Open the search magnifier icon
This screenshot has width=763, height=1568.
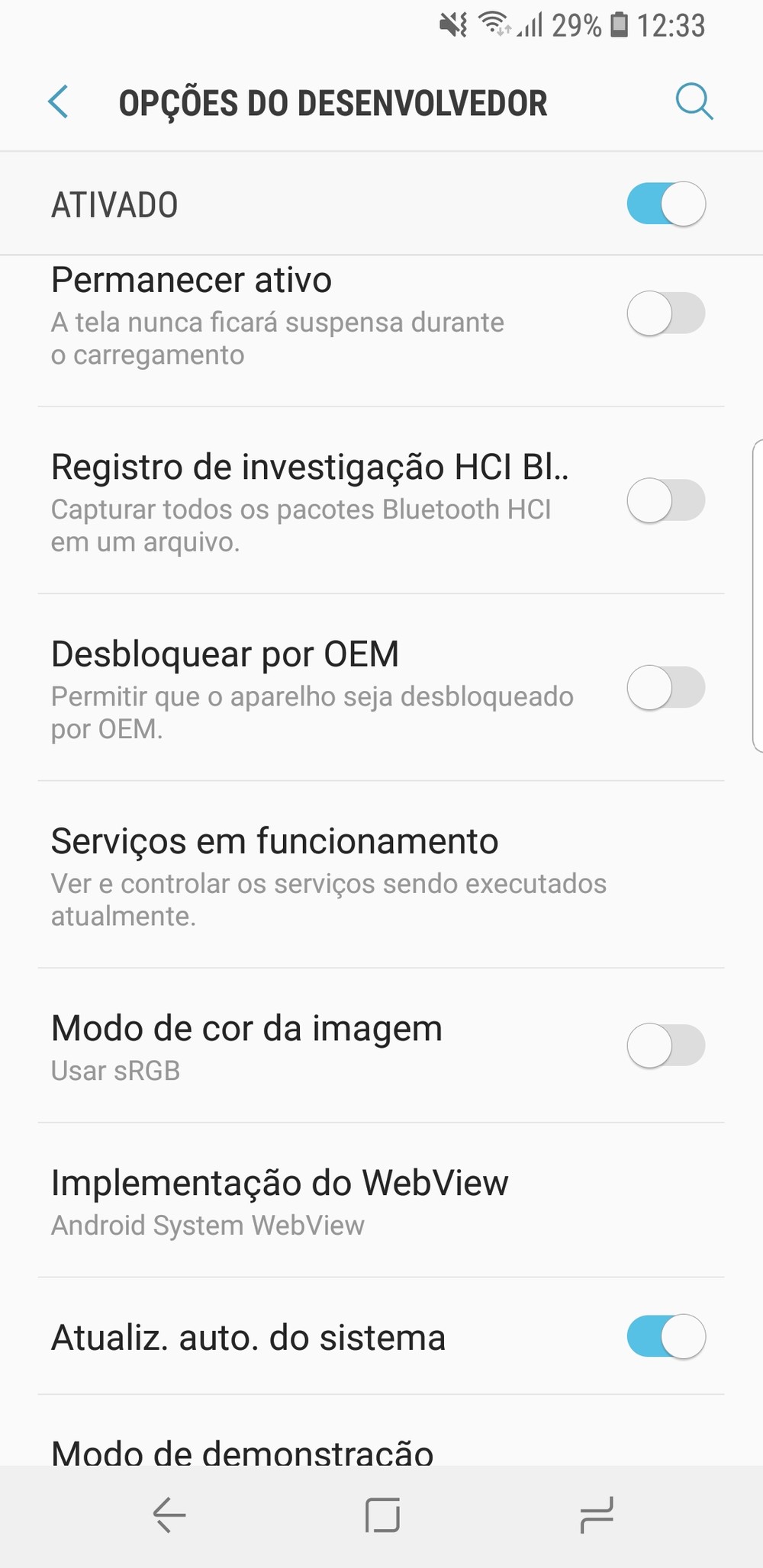[x=694, y=102]
